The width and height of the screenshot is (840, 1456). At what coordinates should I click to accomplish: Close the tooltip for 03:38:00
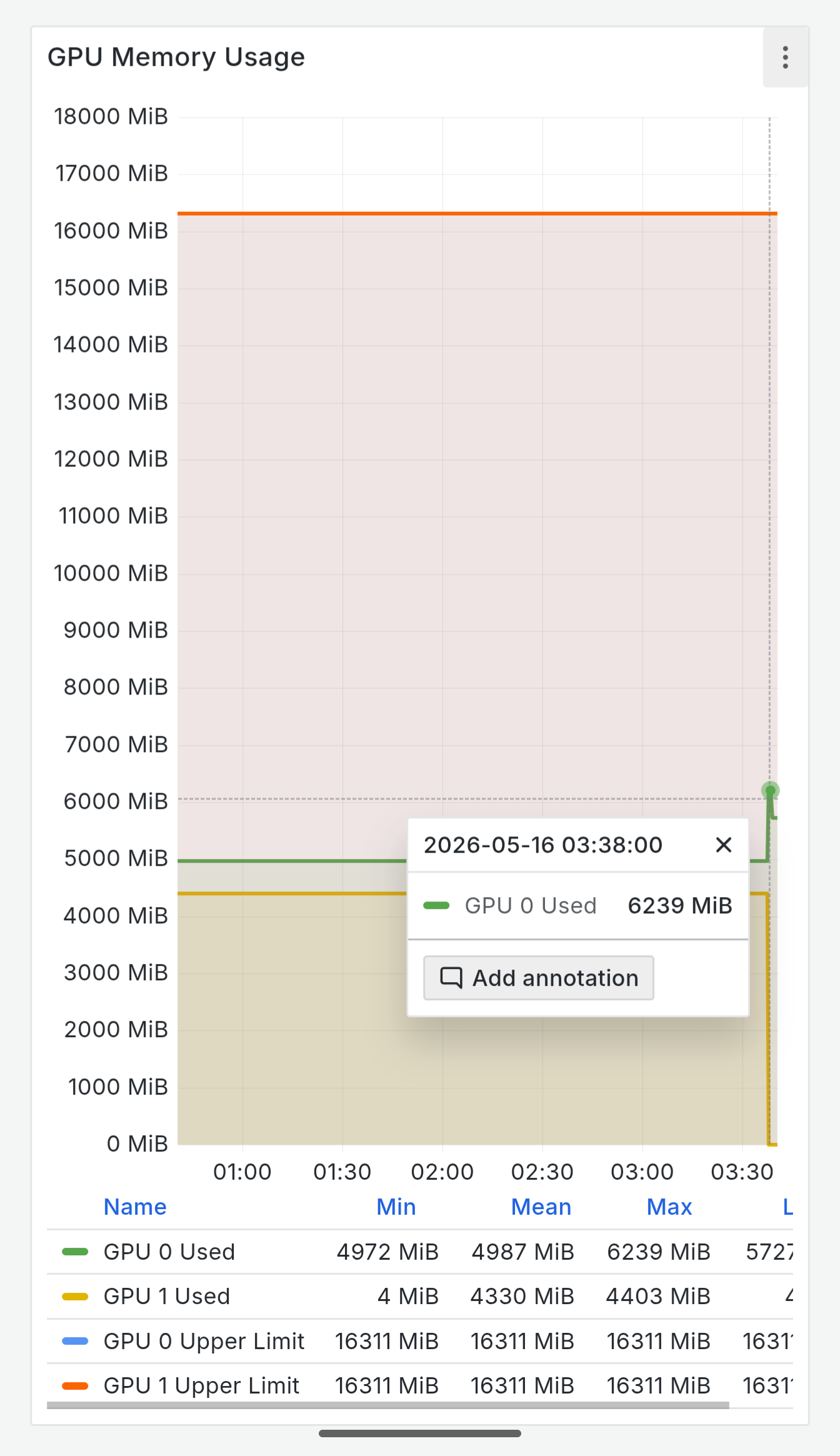723,845
